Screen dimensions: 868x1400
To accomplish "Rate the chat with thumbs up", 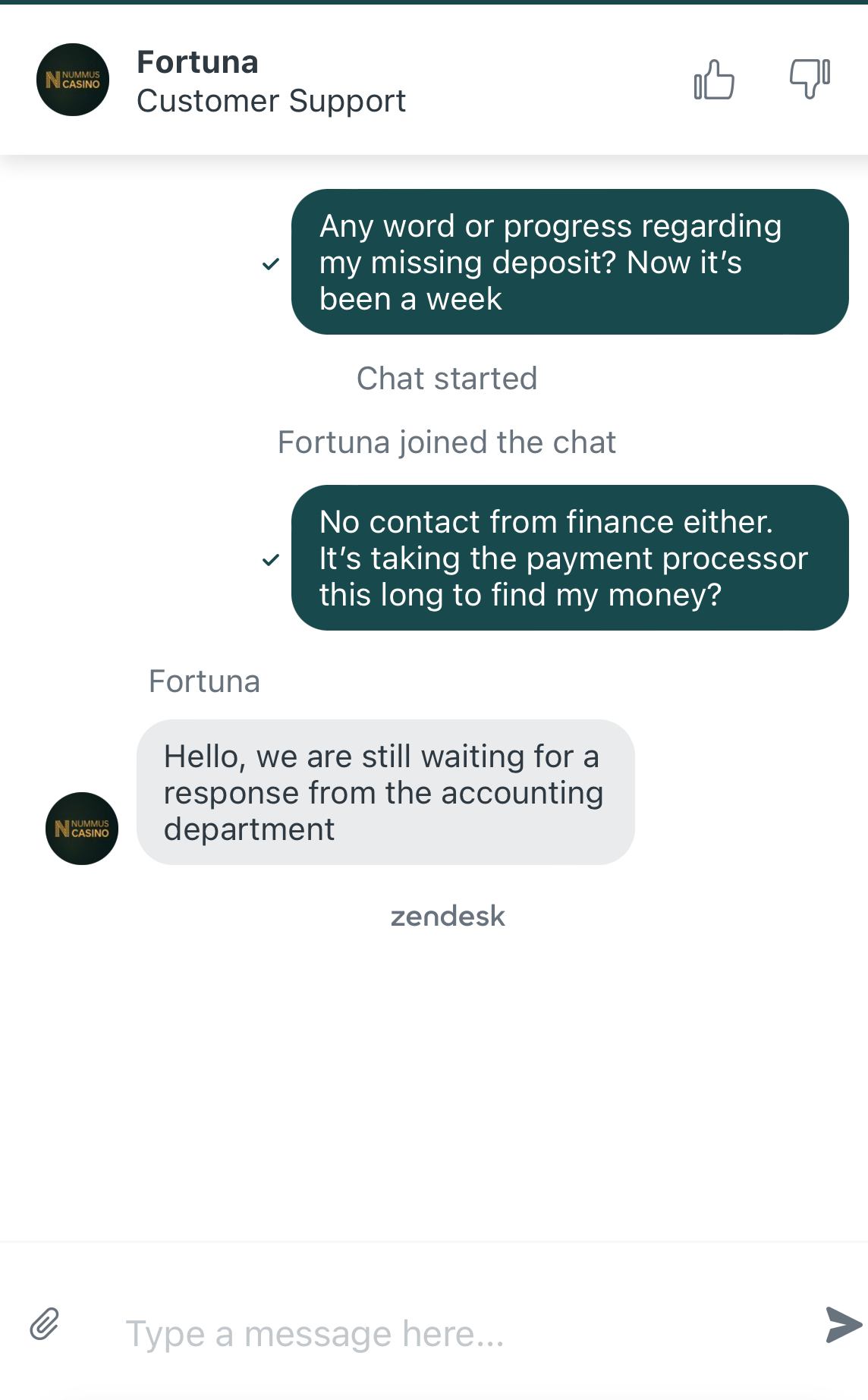I will (x=714, y=80).
